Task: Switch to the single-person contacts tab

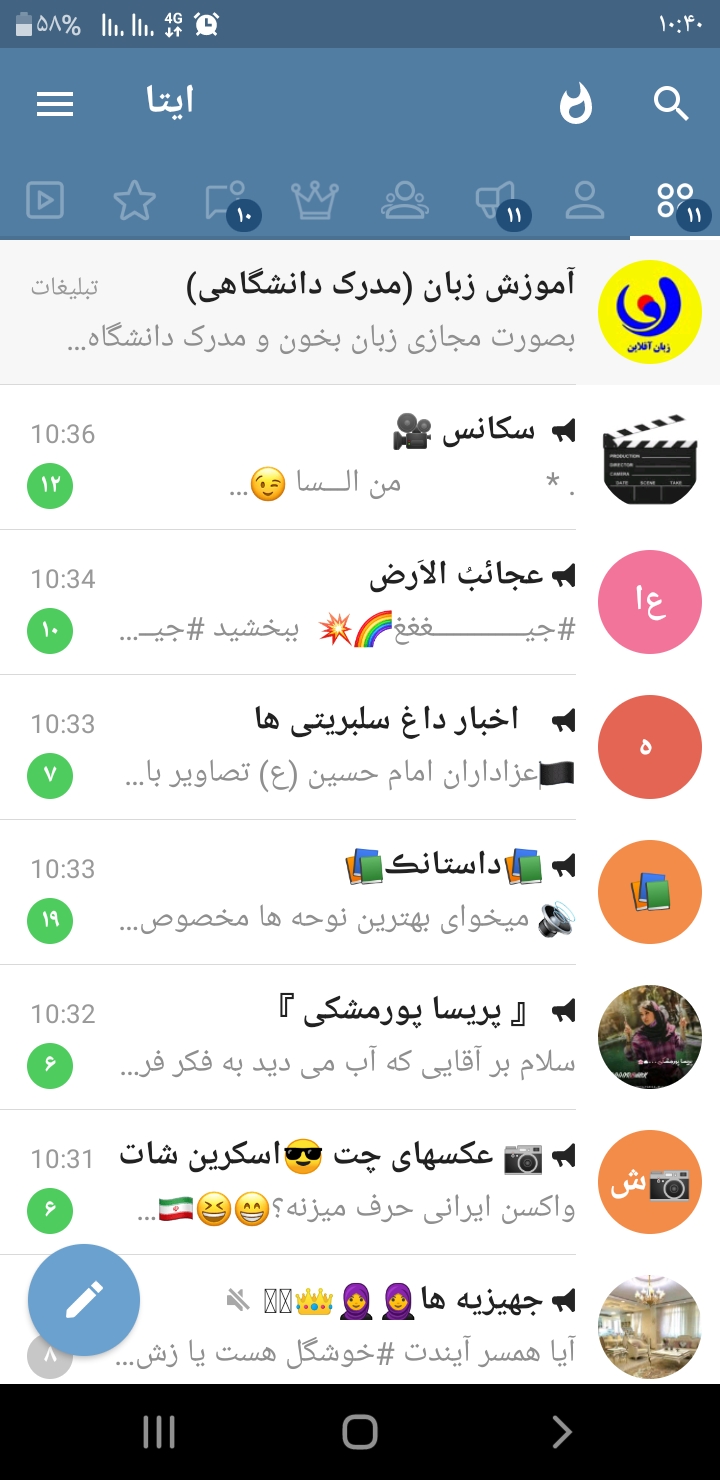Action: click(x=585, y=201)
